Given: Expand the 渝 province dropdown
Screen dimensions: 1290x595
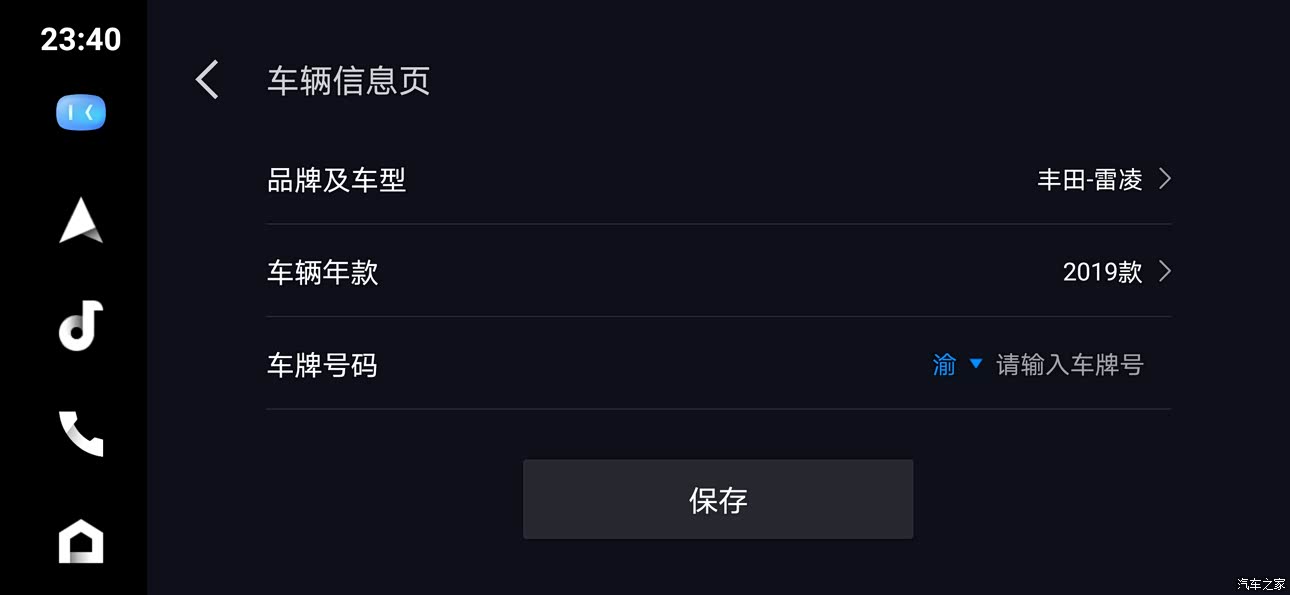Looking at the screenshot, I should [957, 365].
